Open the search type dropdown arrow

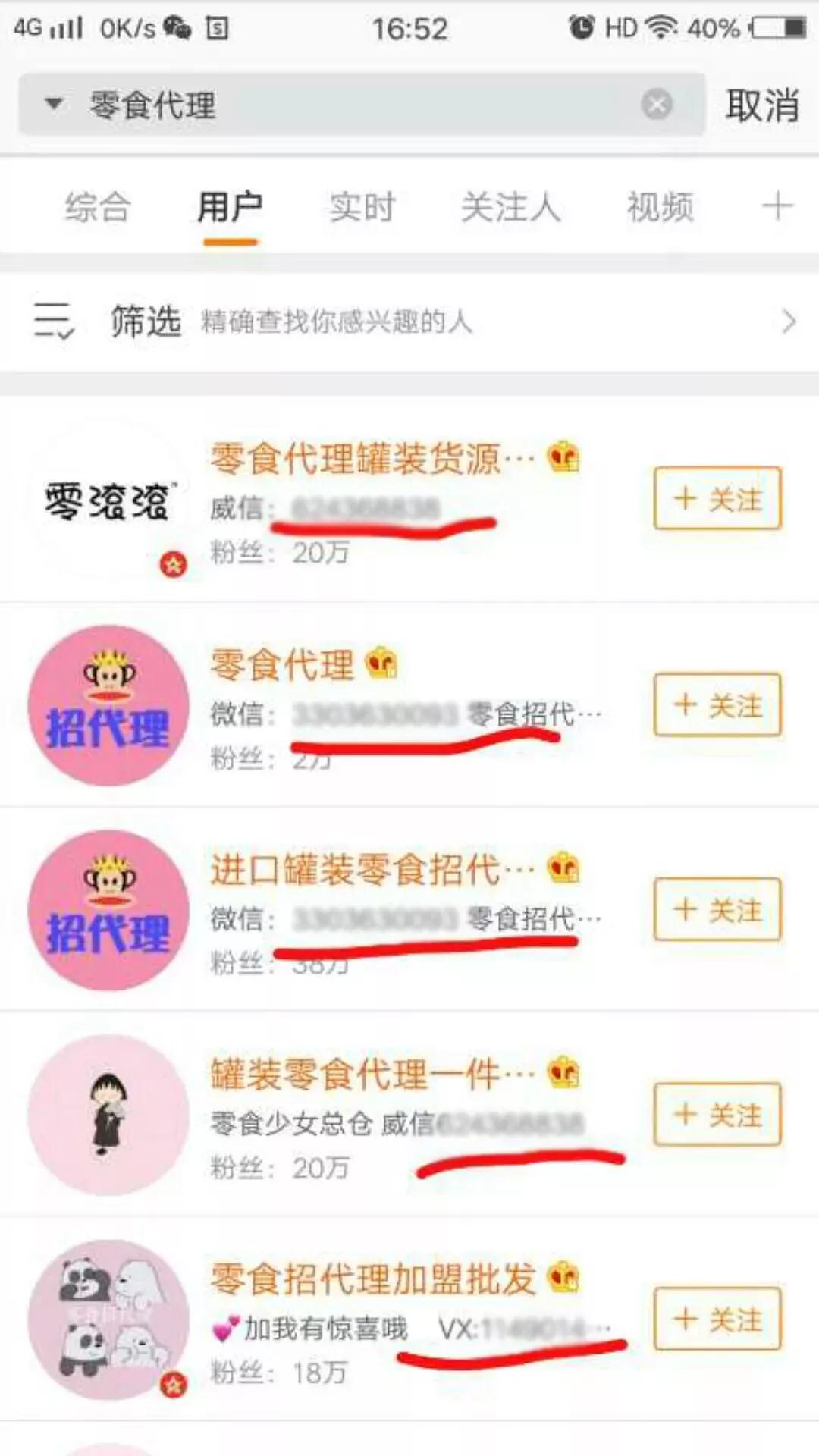point(53,104)
